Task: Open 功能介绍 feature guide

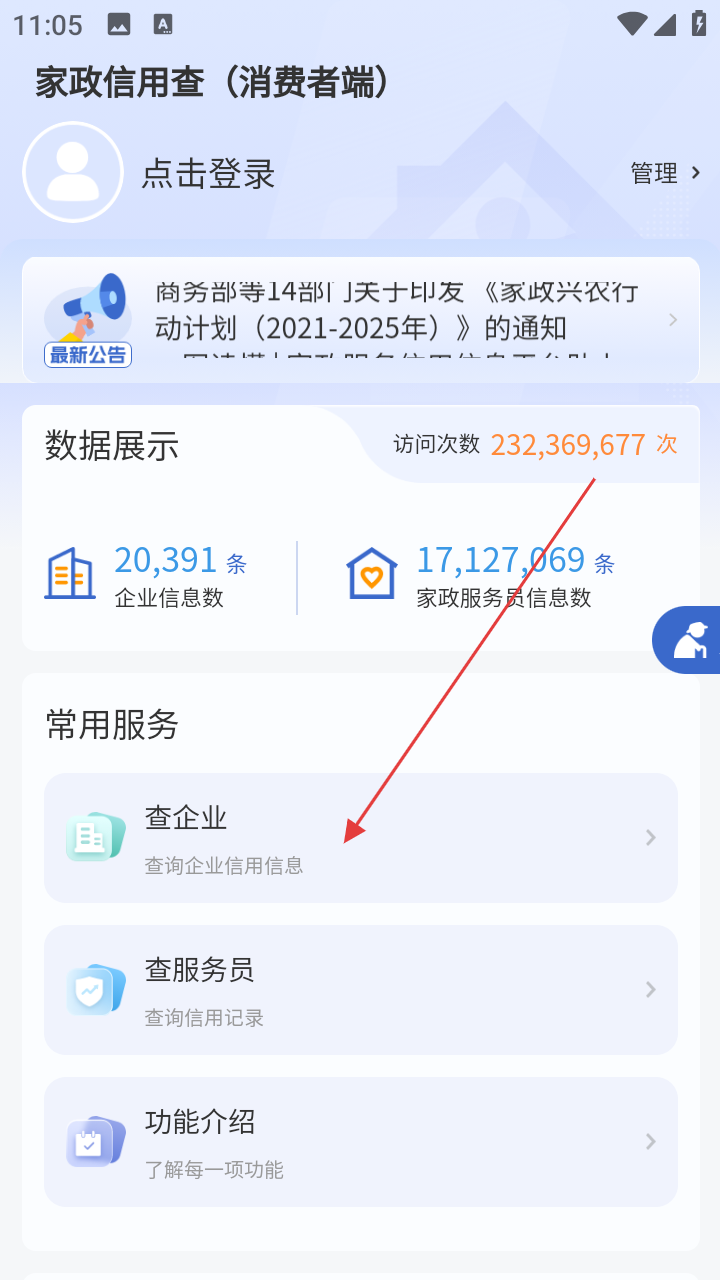Action: (x=360, y=1142)
